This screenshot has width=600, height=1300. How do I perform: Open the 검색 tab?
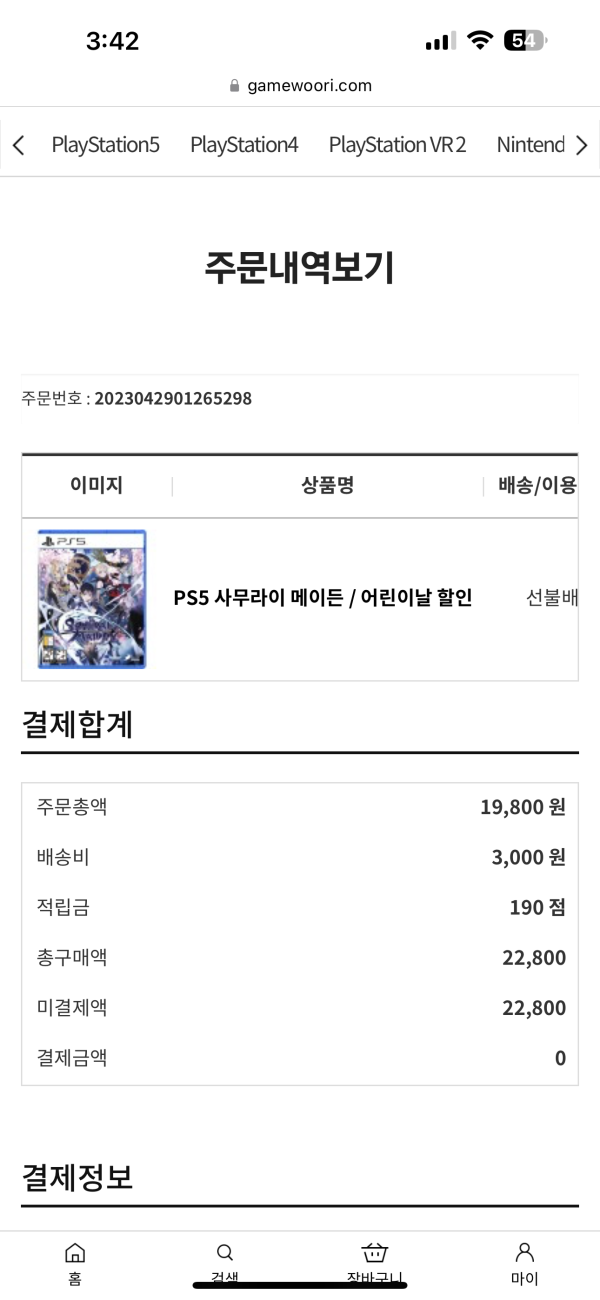tap(225, 1264)
